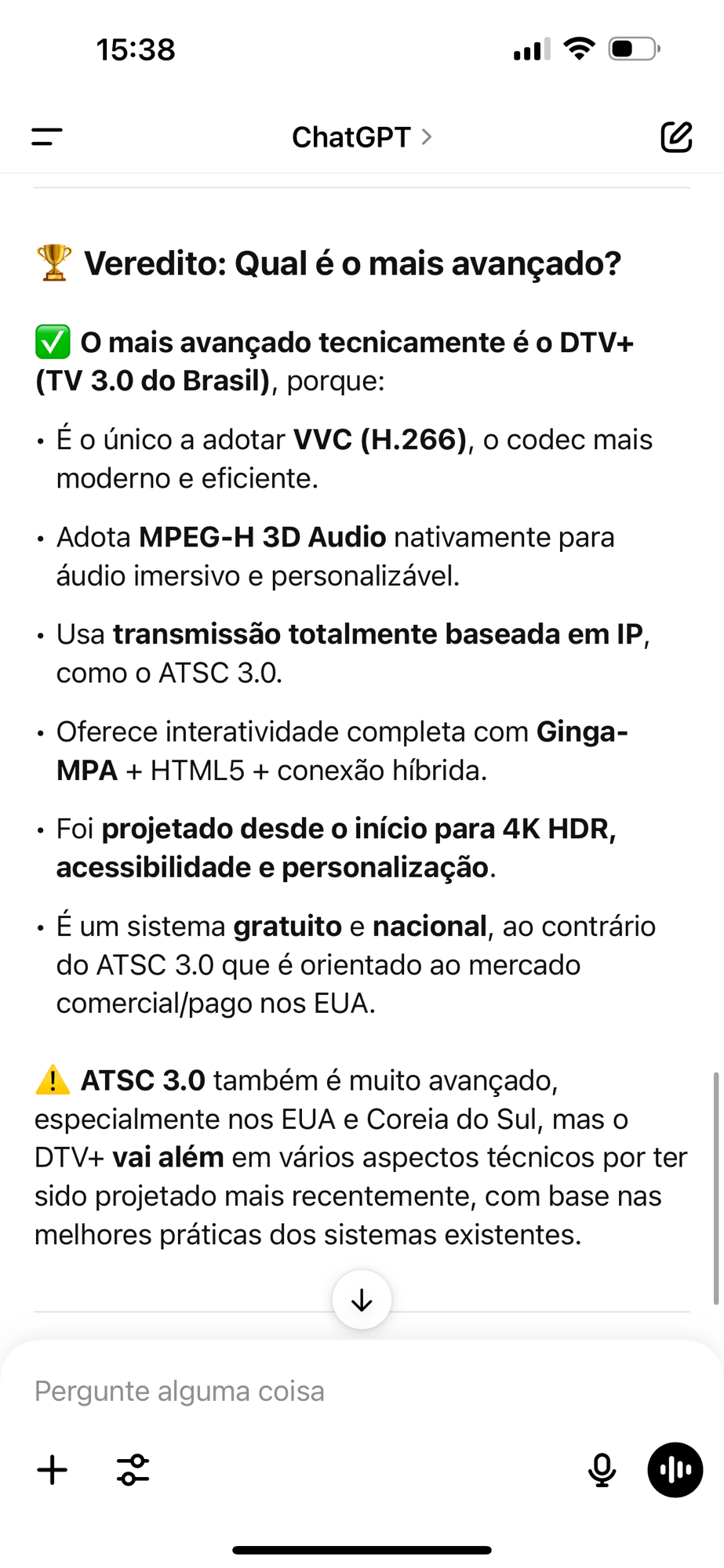Start microphone dictation
This screenshot has height=1568, width=724.
(602, 1470)
